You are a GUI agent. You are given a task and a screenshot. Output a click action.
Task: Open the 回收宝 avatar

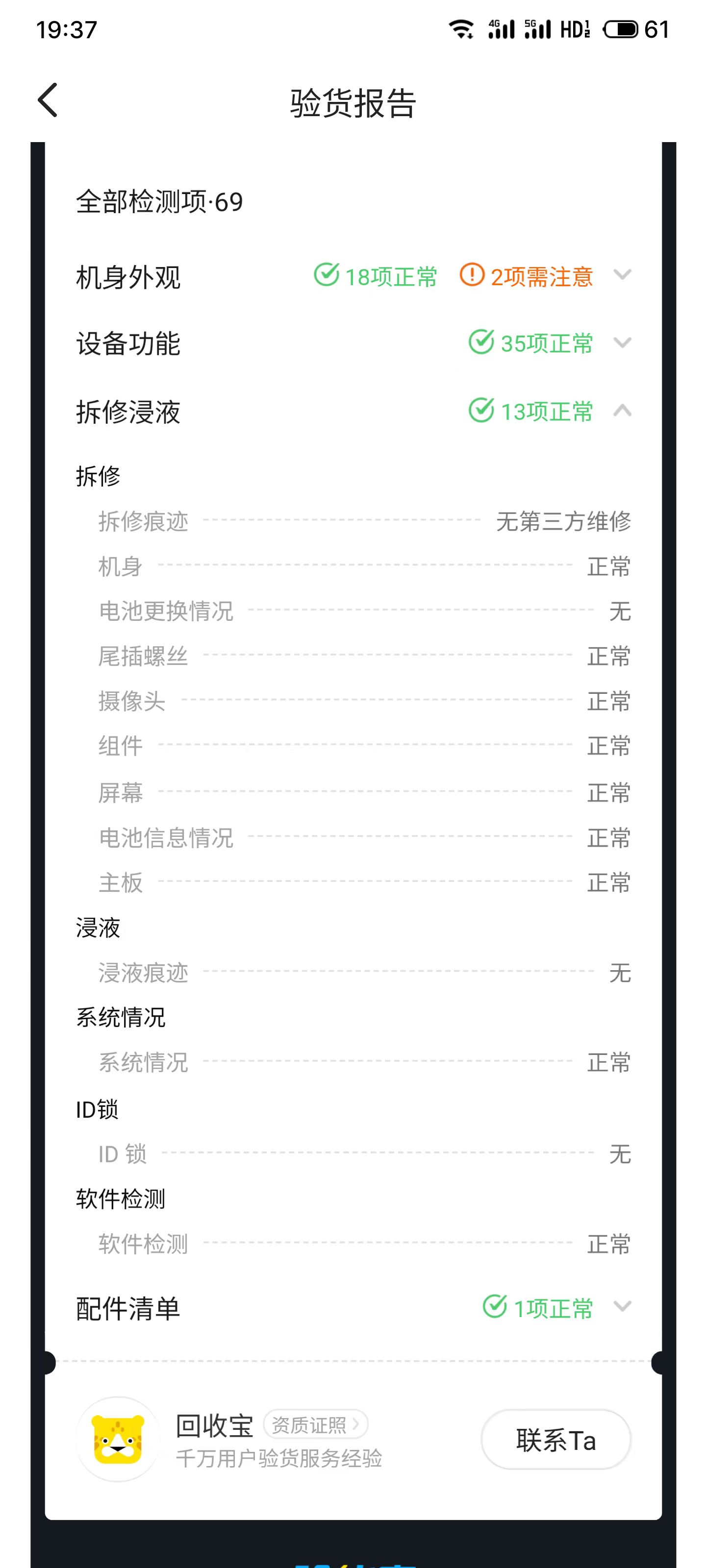(x=118, y=1439)
